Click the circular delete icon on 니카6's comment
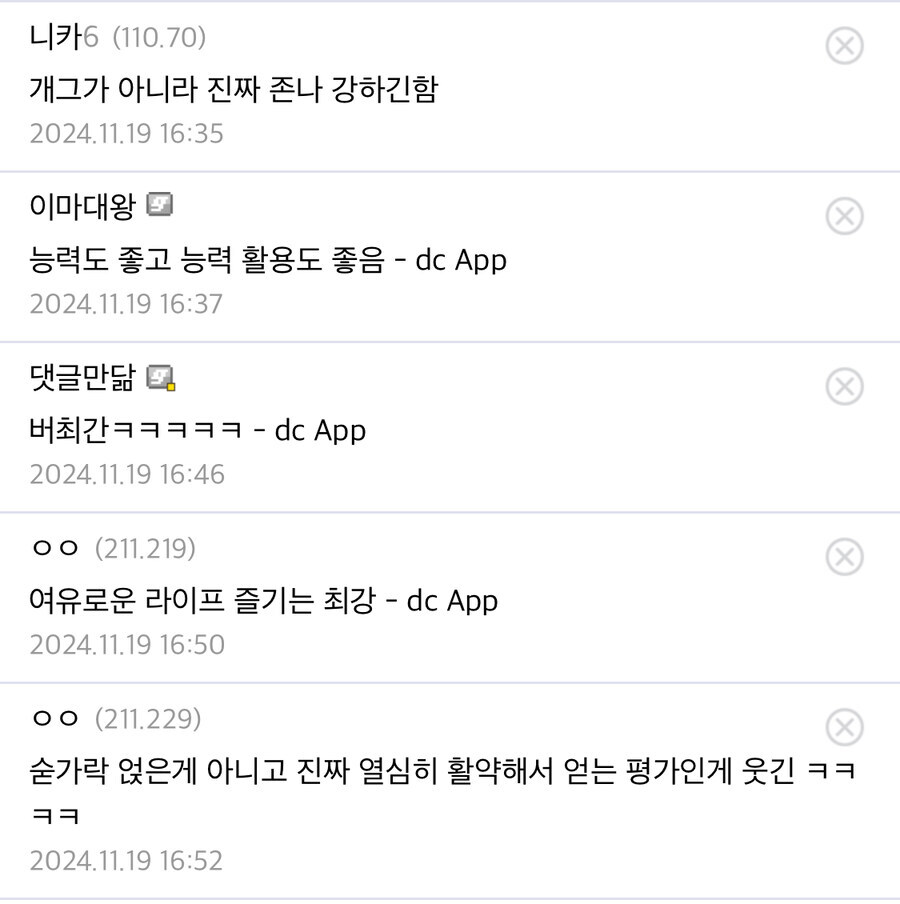 pyautogui.click(x=846, y=44)
